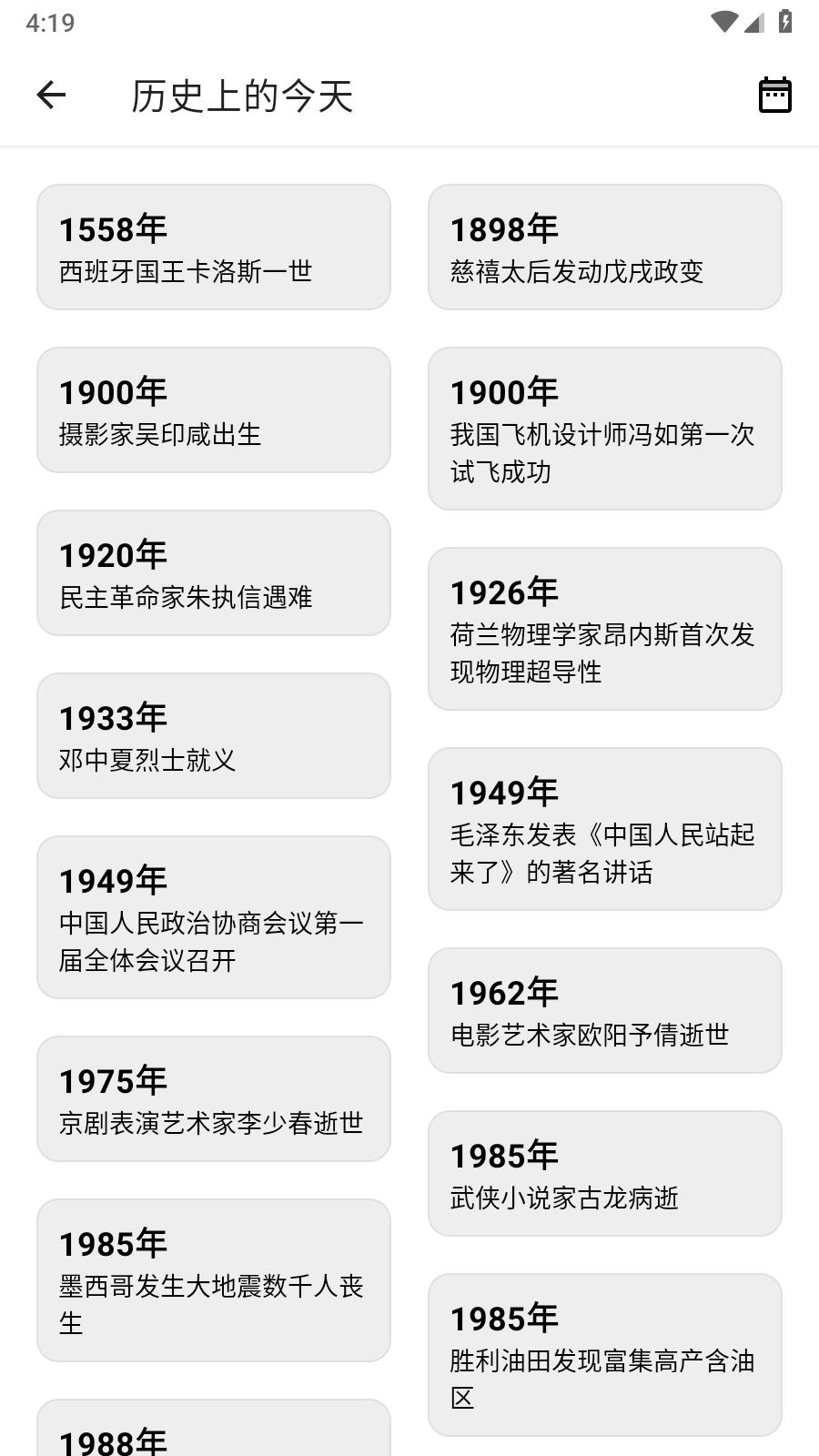View the 1985年 墨西哥大地震 entry
The image size is (819, 1456).
(x=214, y=1279)
